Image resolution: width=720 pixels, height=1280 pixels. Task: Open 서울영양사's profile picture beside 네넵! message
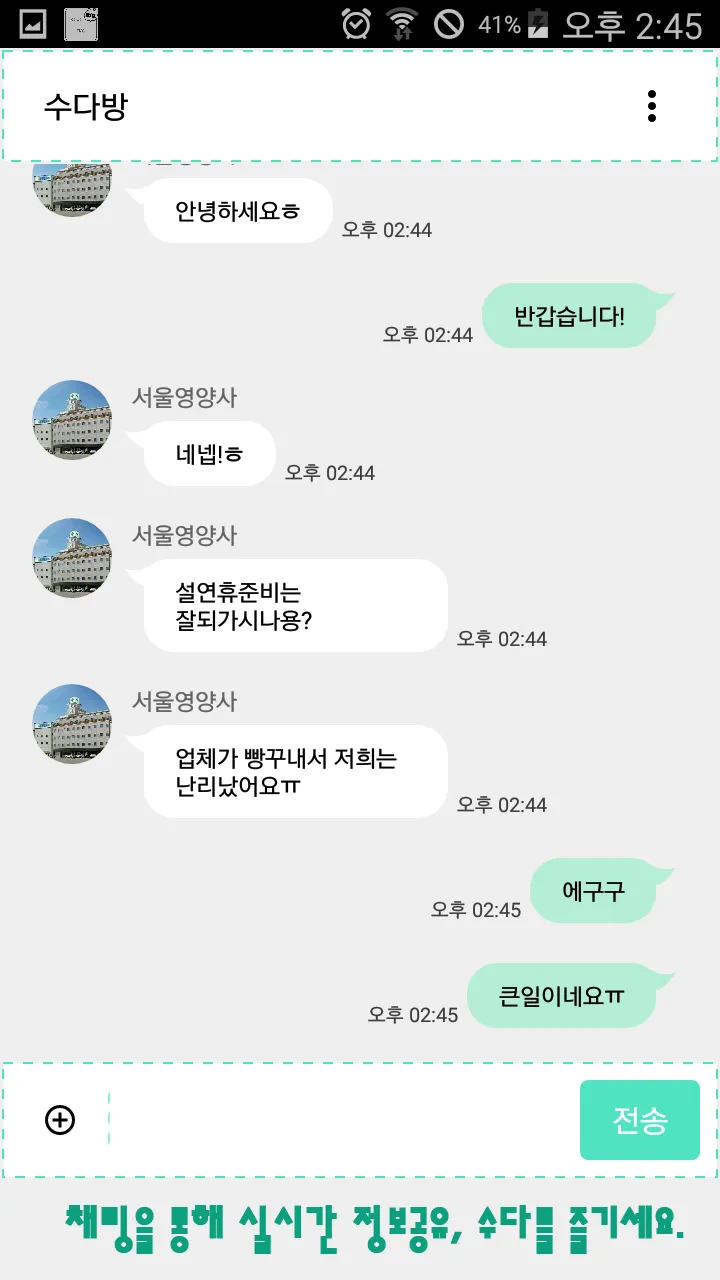(72, 420)
